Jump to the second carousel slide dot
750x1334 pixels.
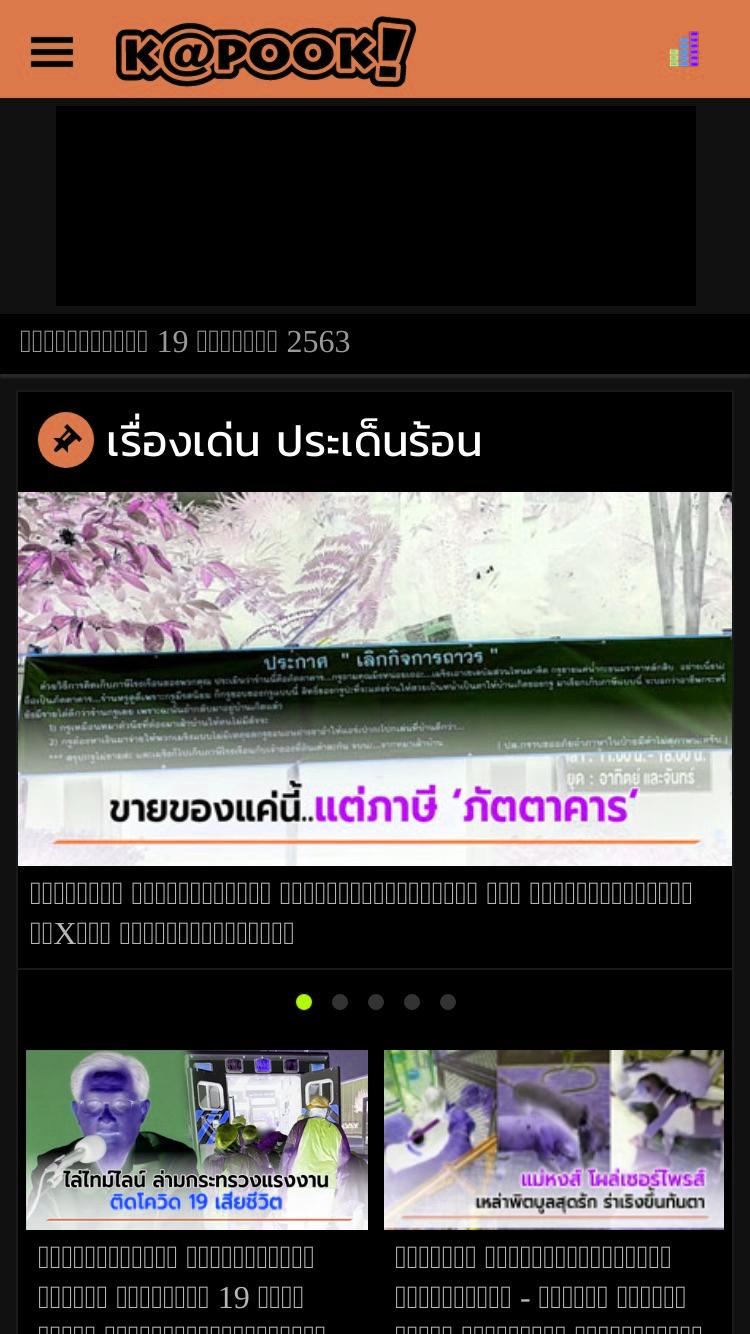tap(340, 1002)
